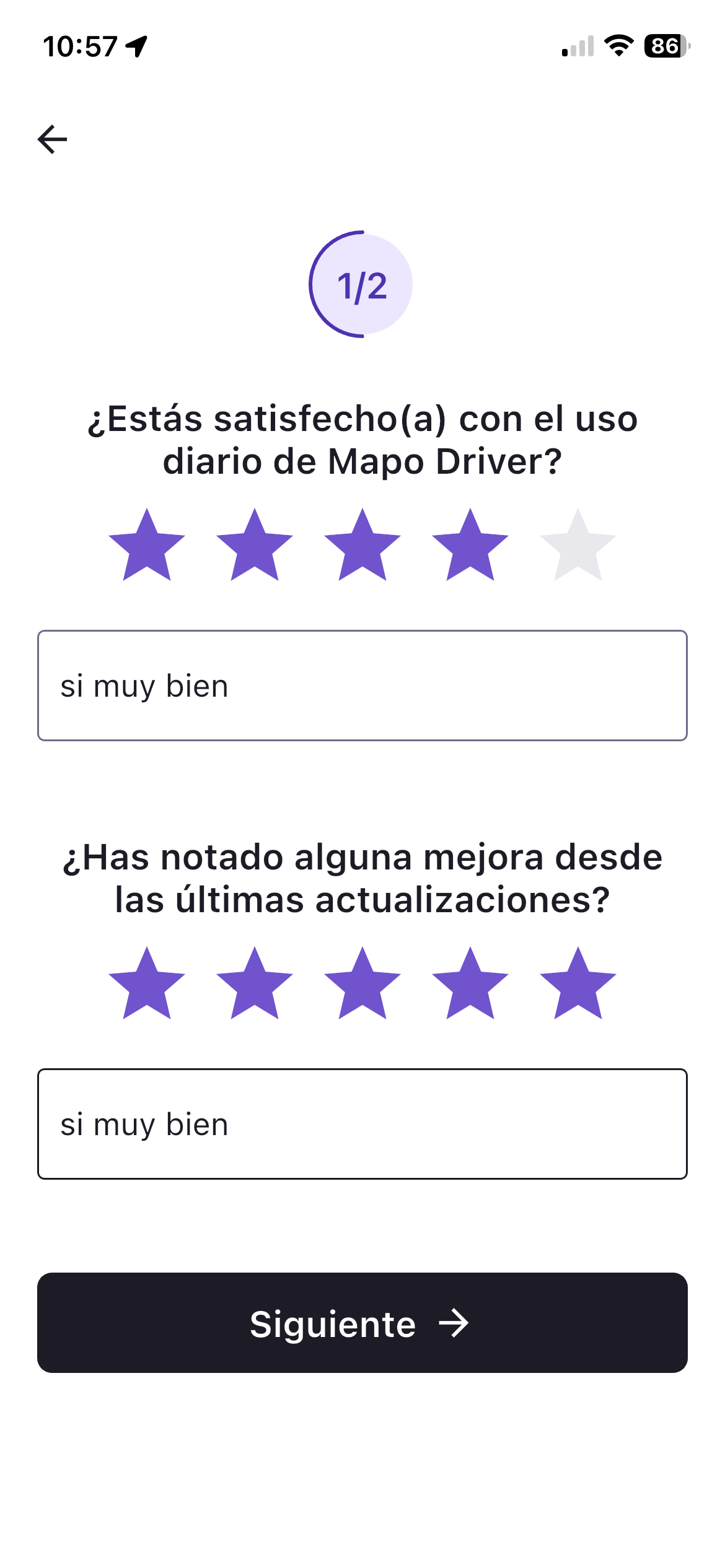The height and width of the screenshot is (1568, 725).
Task: Rate update improvements one star
Action: [x=147, y=985]
